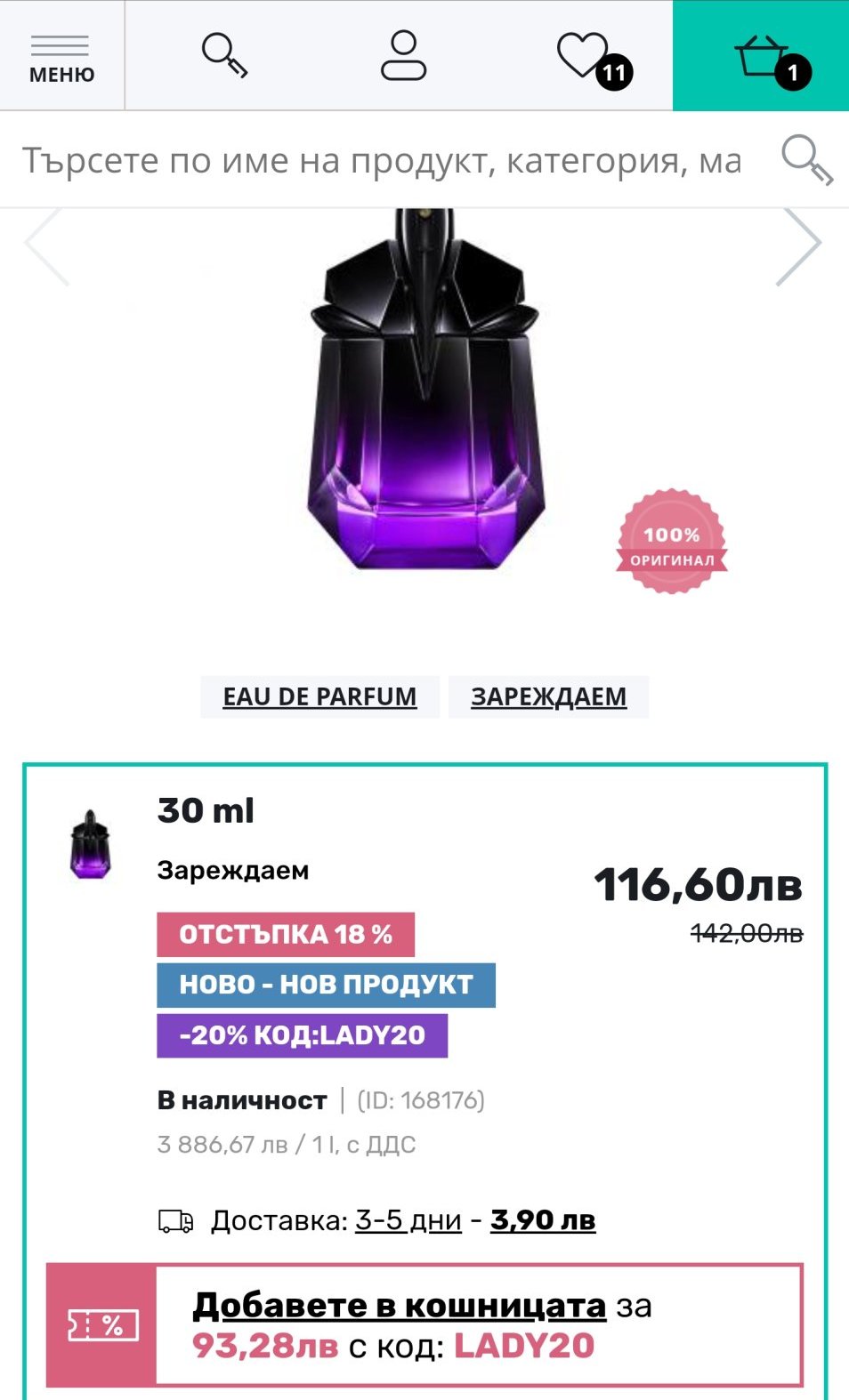Image resolution: width=849 pixels, height=1400 pixels.
Task: Tap the magnifier beside the search field
Action: [806, 160]
